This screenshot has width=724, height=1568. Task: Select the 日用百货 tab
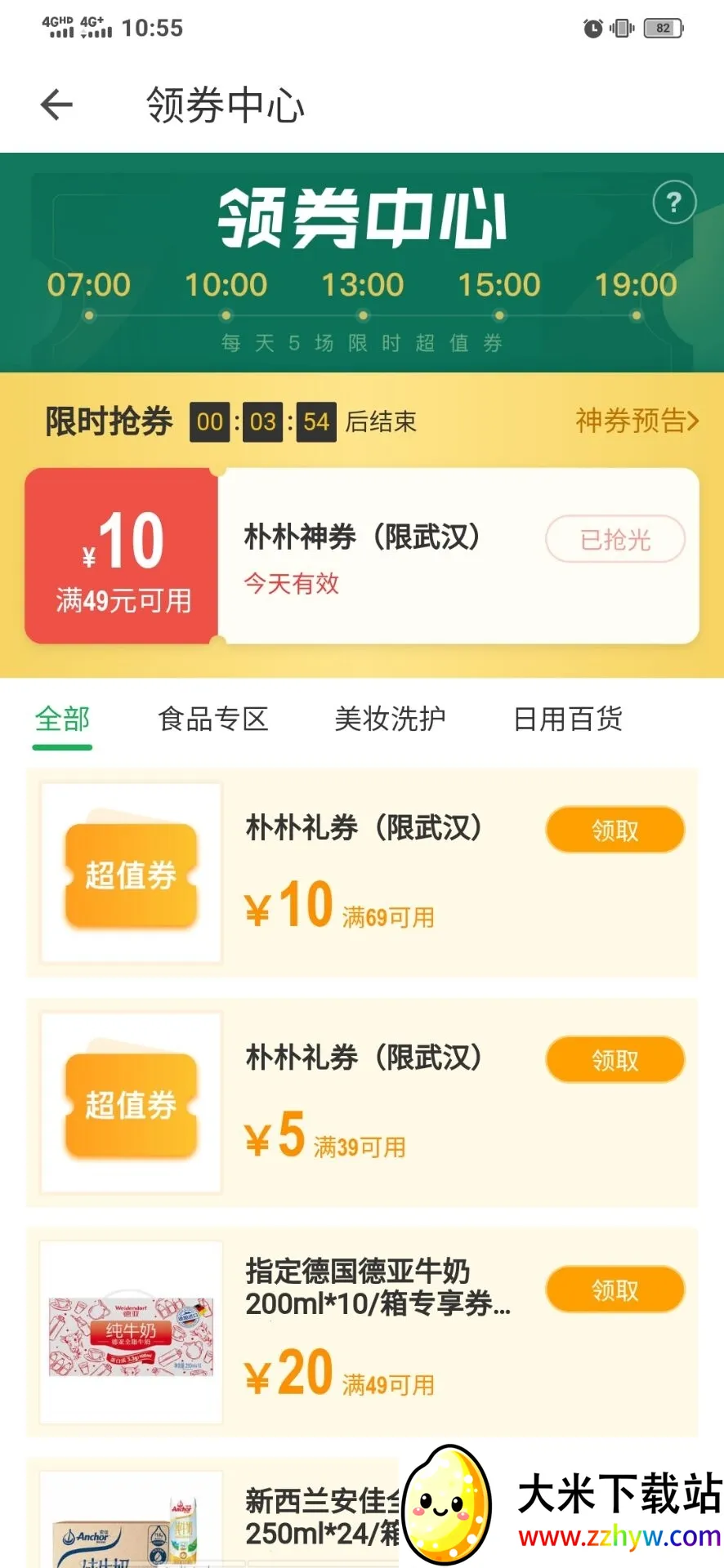[567, 719]
